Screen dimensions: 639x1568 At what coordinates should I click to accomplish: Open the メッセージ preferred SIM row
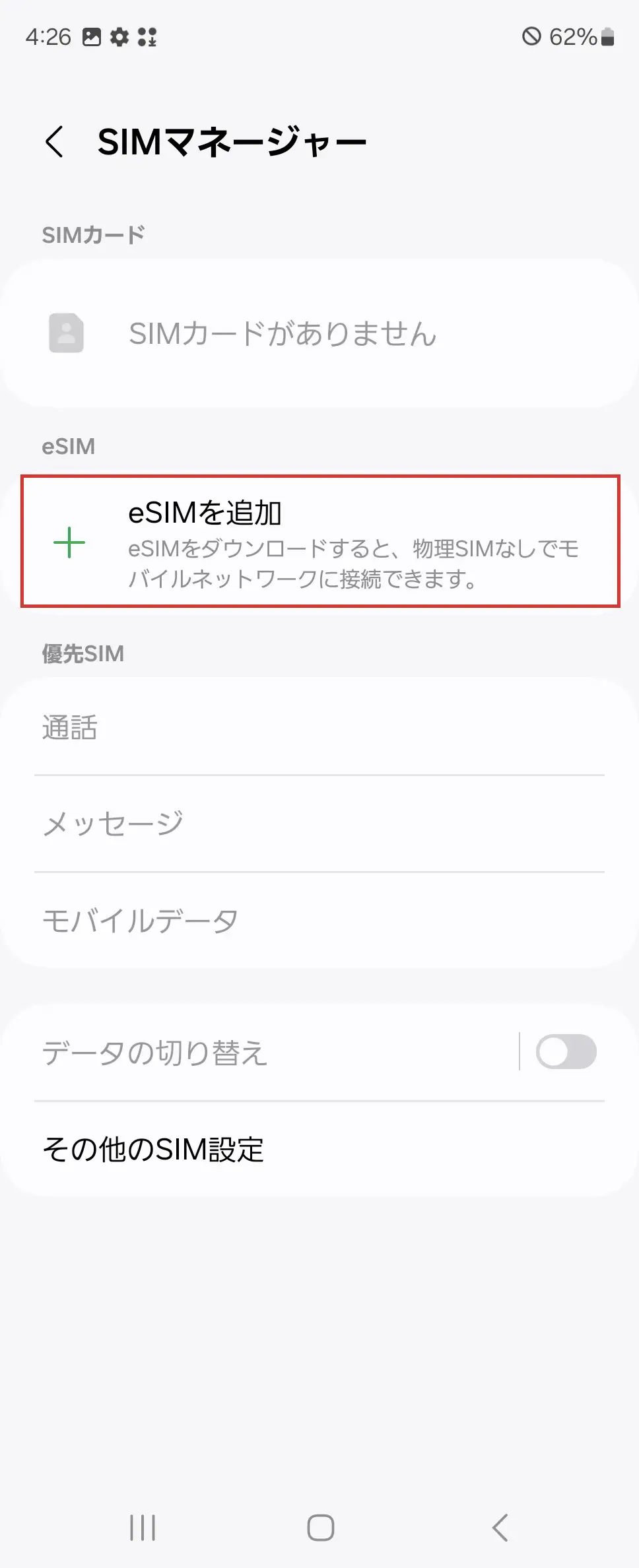click(113, 824)
